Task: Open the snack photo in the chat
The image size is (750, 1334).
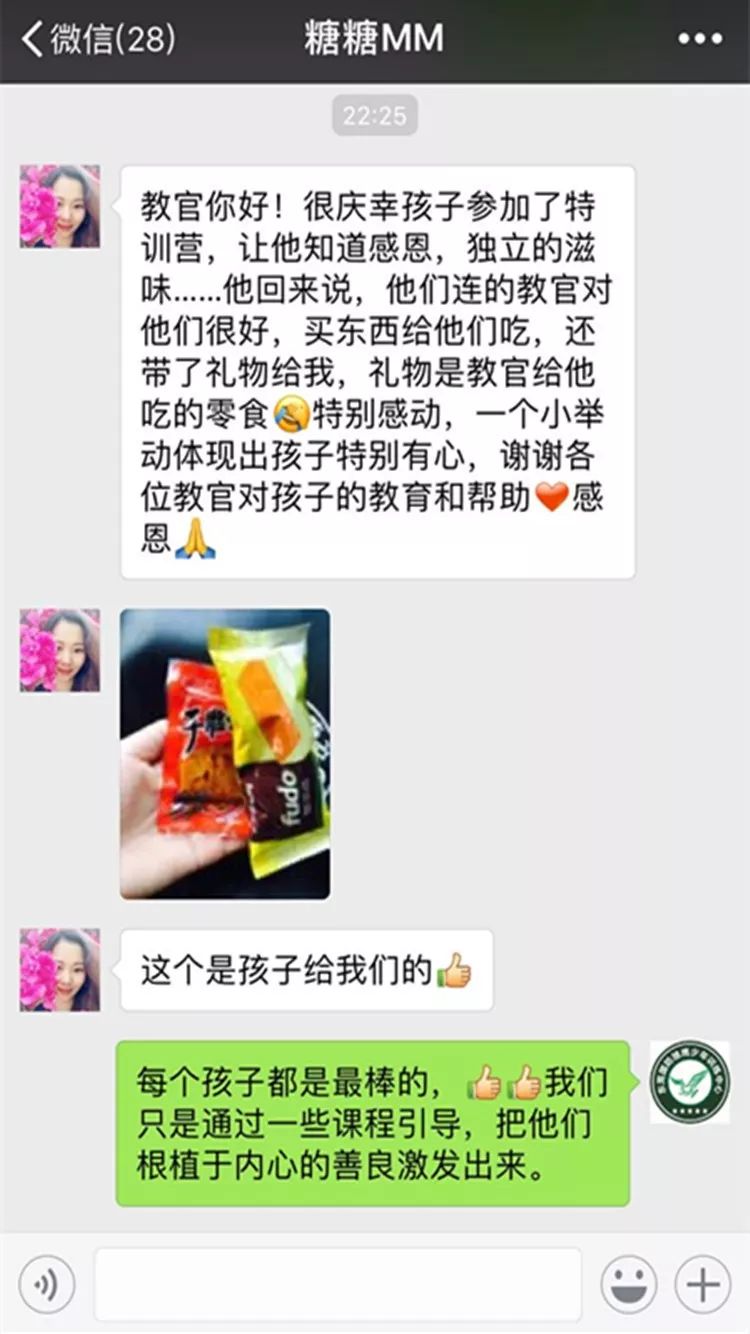Action: click(x=225, y=754)
